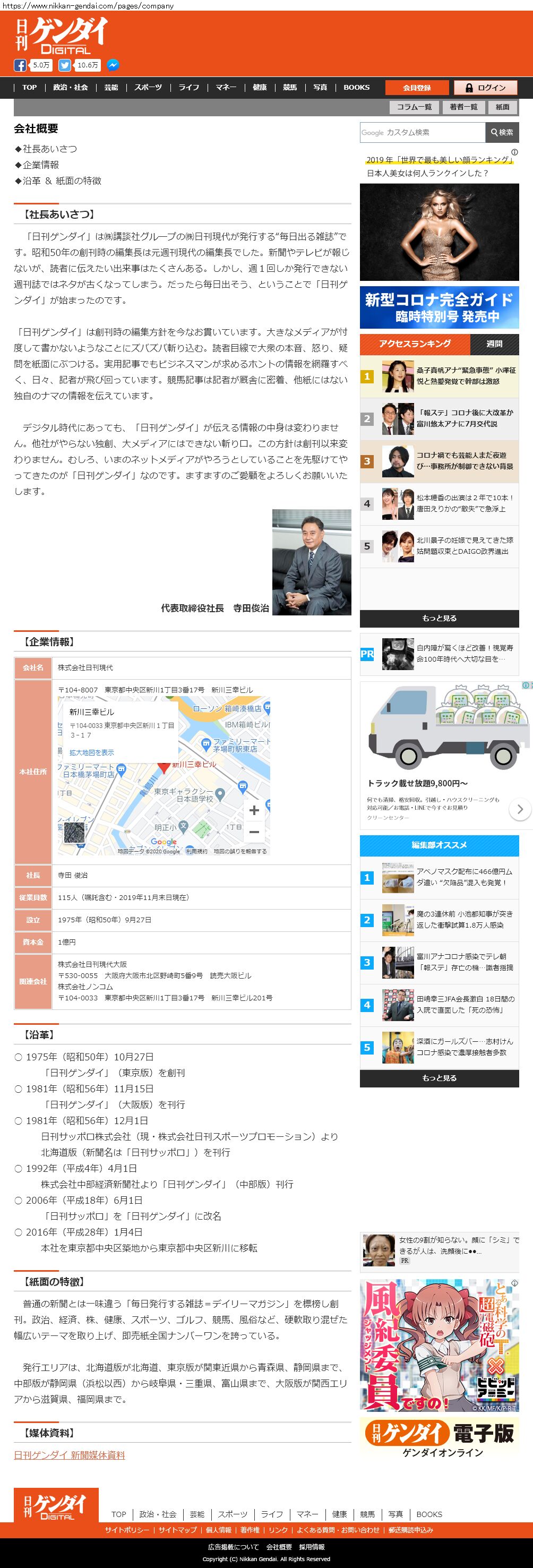Zoom in on the map
Viewport: 533px width, 1568px height.
tap(254, 810)
